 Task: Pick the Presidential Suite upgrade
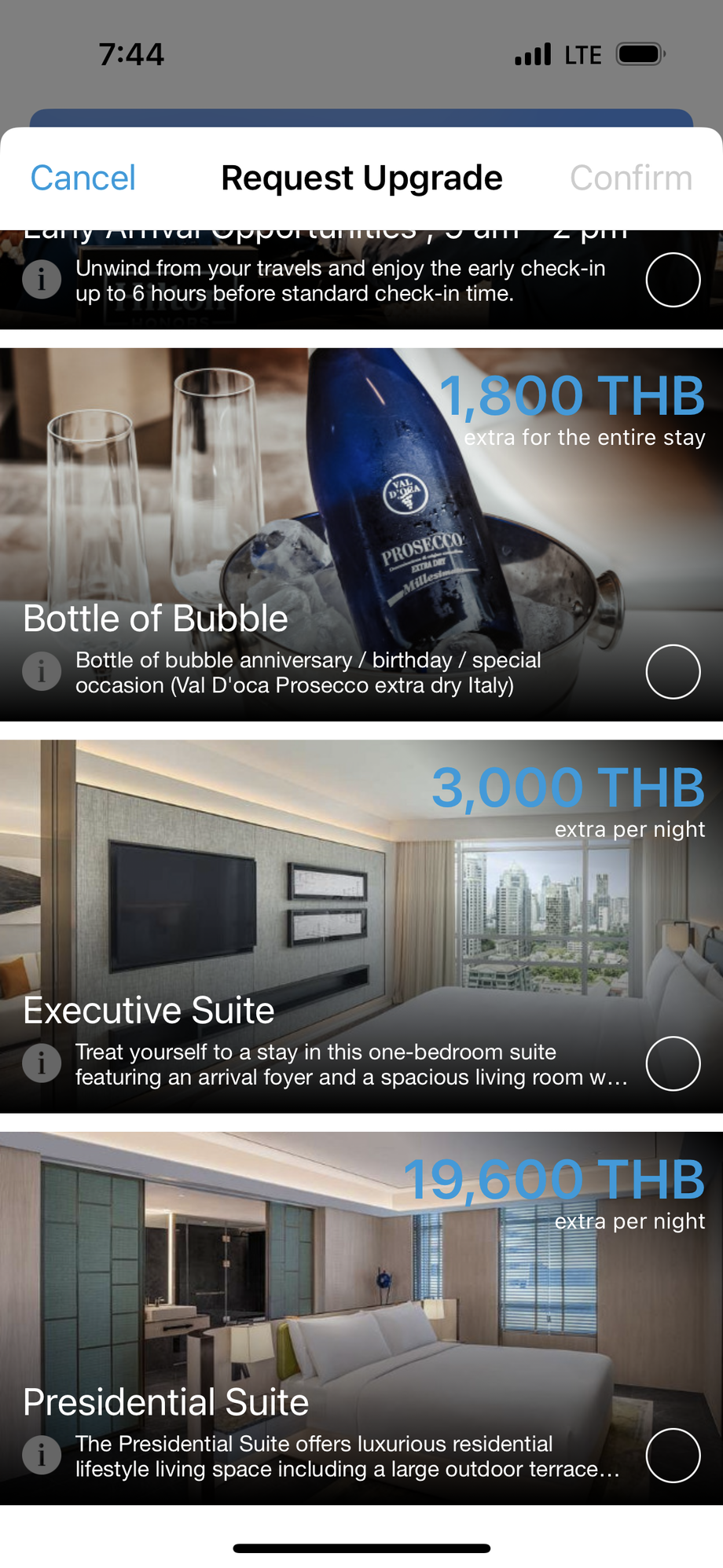(673, 1456)
